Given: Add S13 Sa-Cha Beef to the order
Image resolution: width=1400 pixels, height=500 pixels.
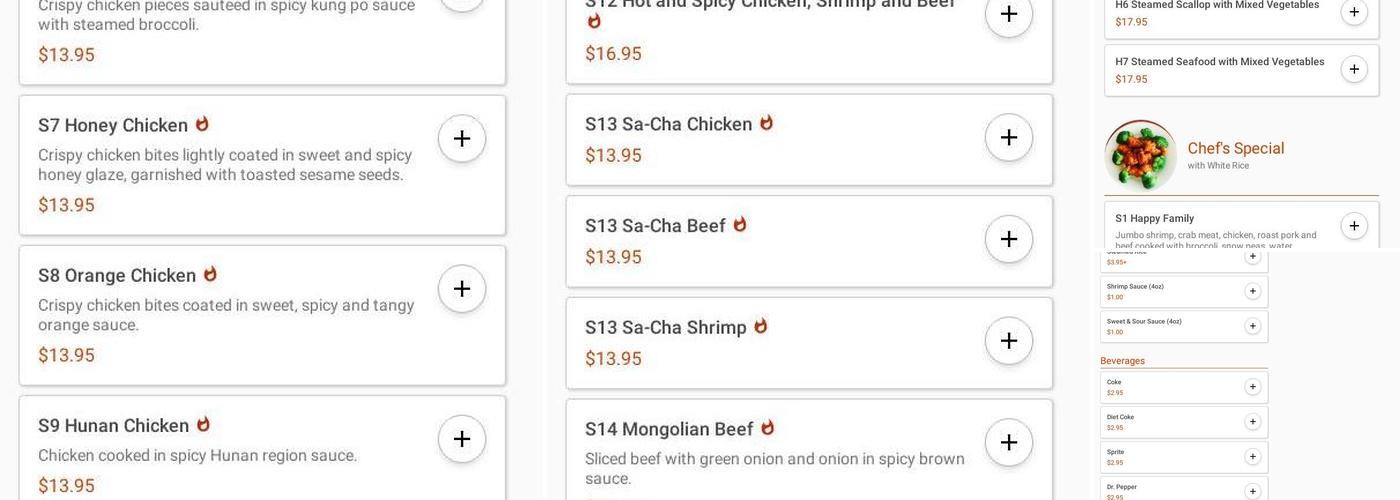Looking at the screenshot, I should coord(1009,240).
